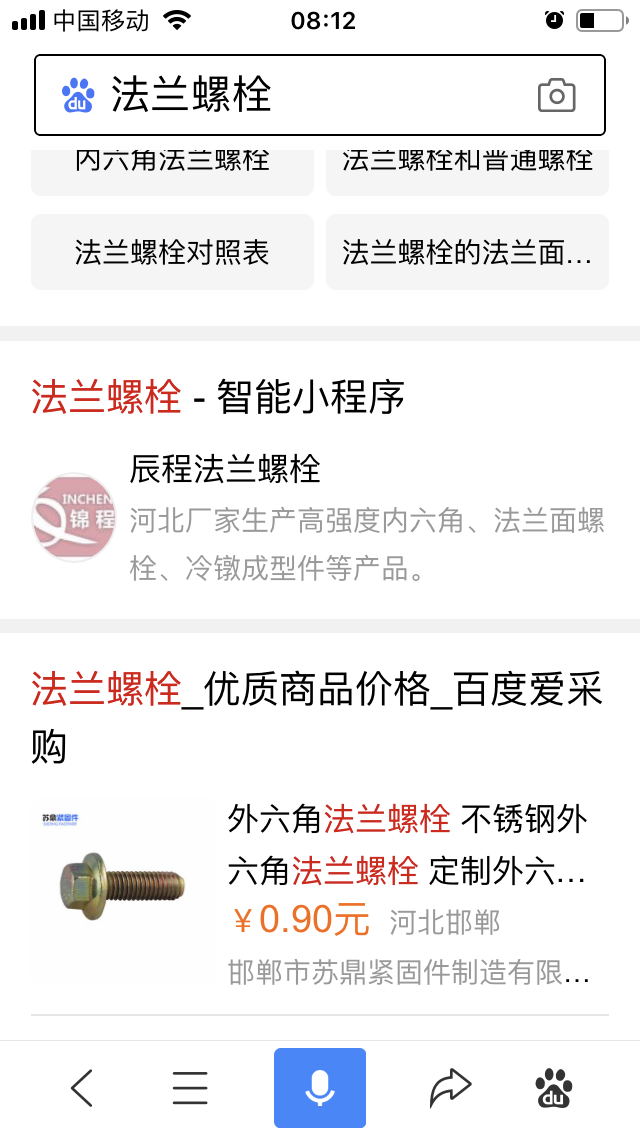Go back to the previous page

(82, 1087)
